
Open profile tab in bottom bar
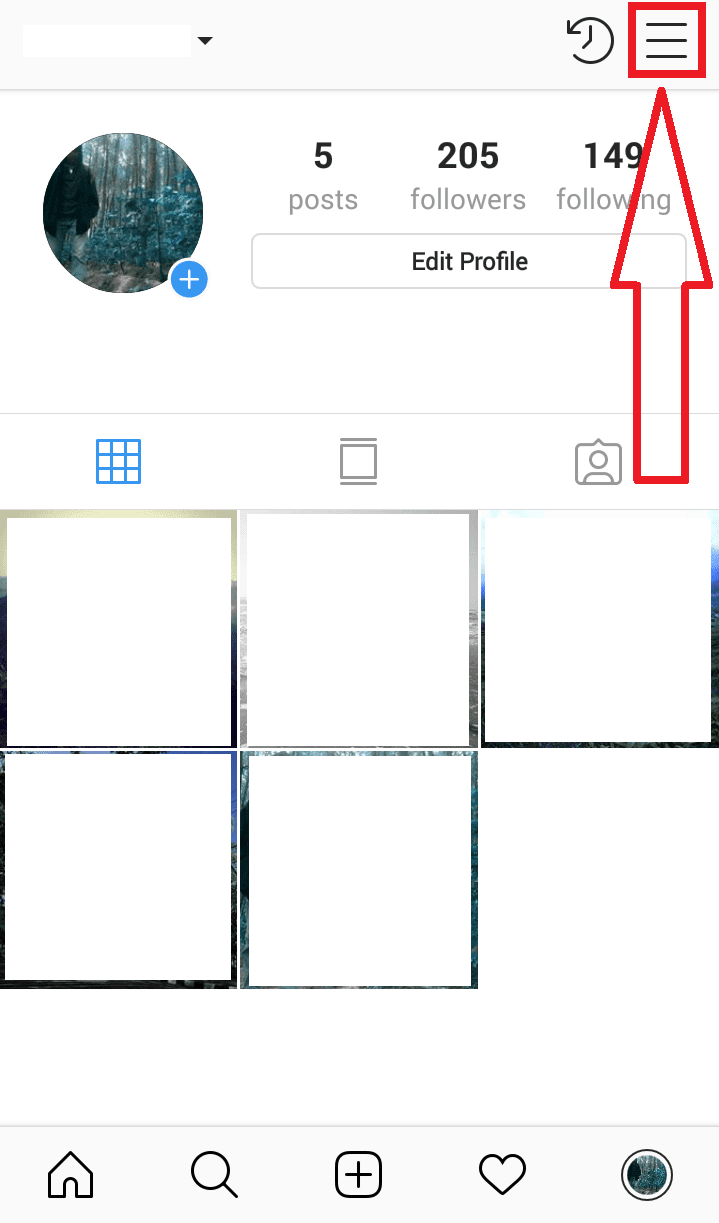[x=646, y=1174]
